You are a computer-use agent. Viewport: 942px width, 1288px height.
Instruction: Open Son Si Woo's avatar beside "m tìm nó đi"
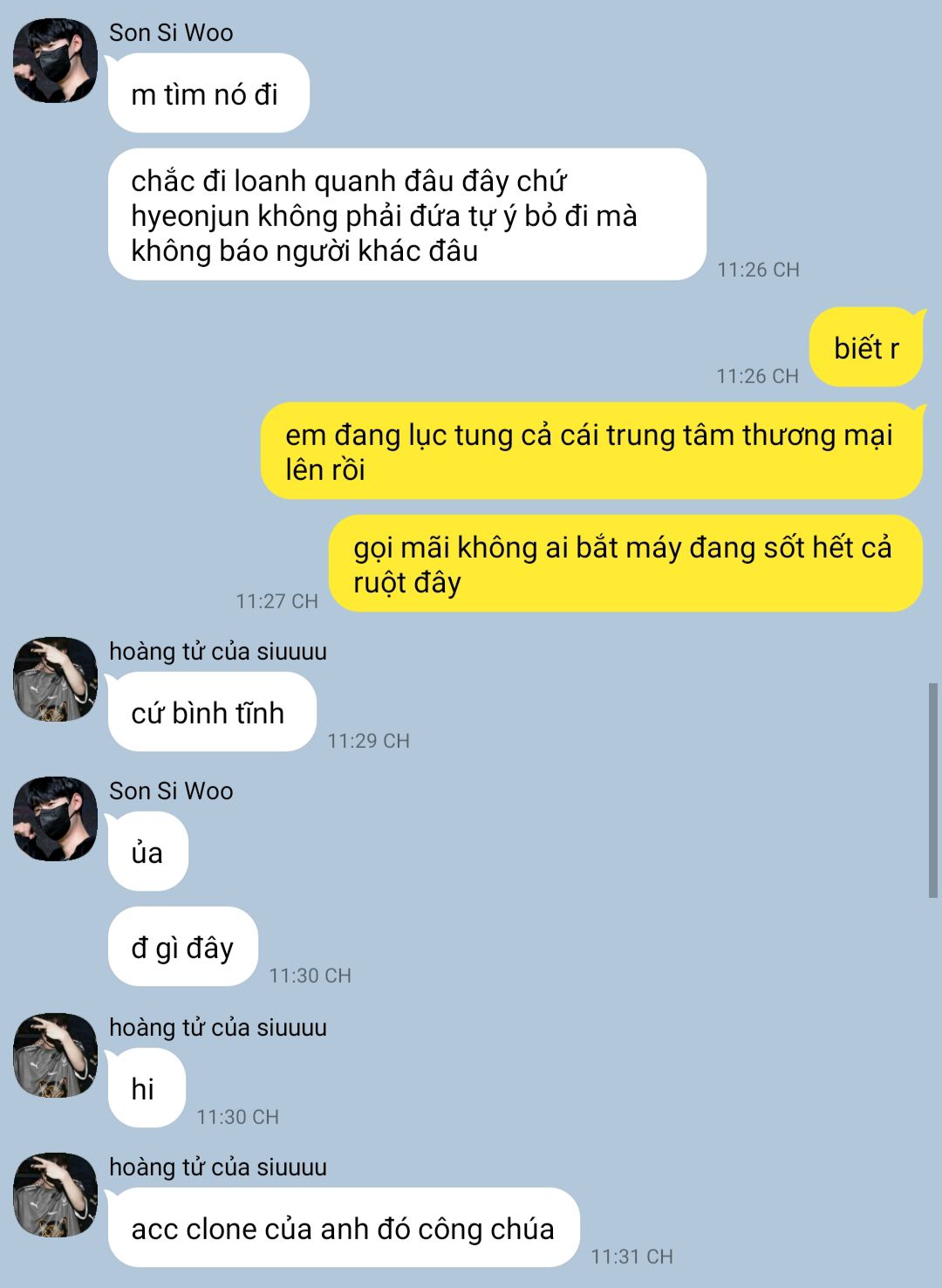coord(55,61)
